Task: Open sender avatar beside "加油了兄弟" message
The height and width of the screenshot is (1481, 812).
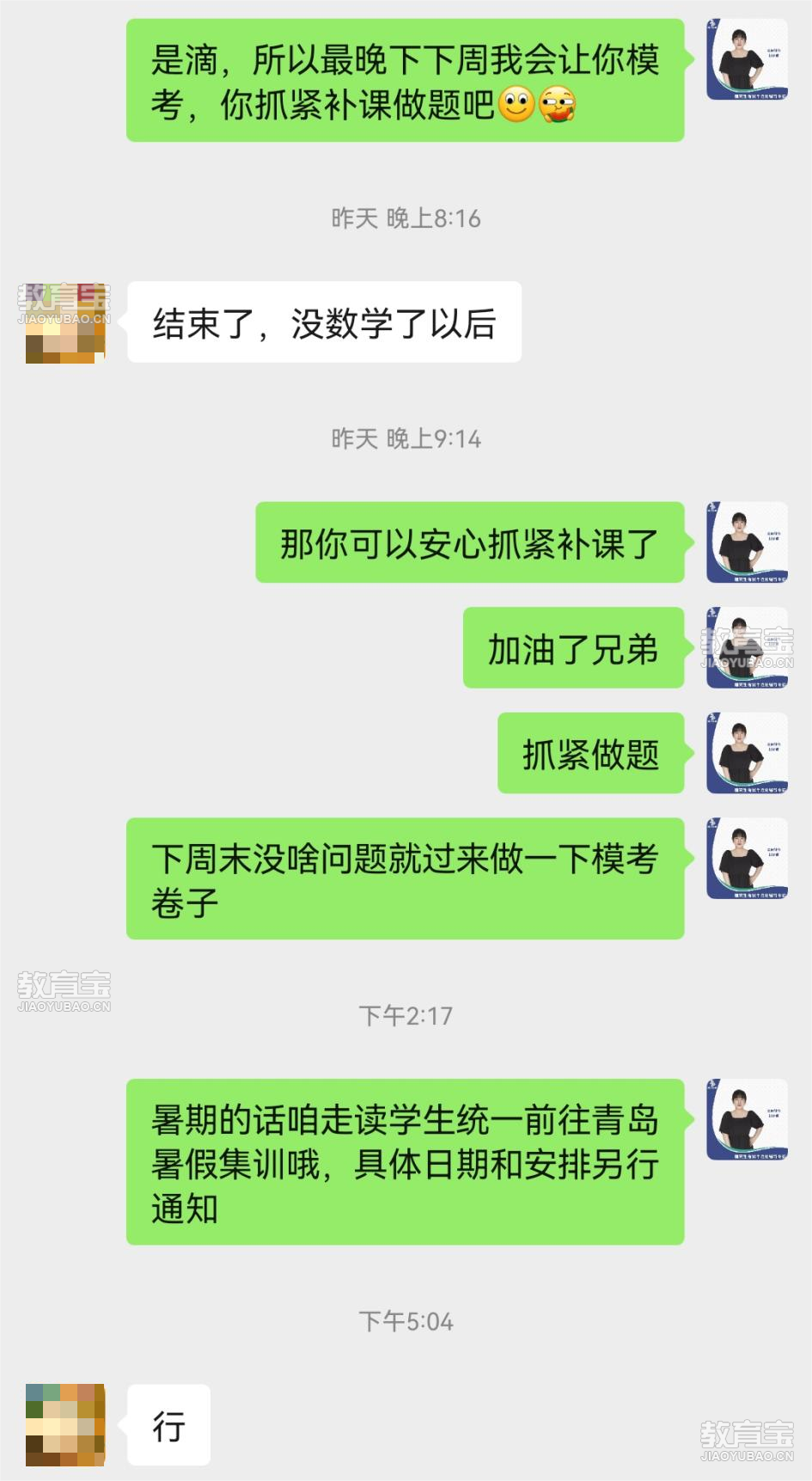Action: pos(747,647)
